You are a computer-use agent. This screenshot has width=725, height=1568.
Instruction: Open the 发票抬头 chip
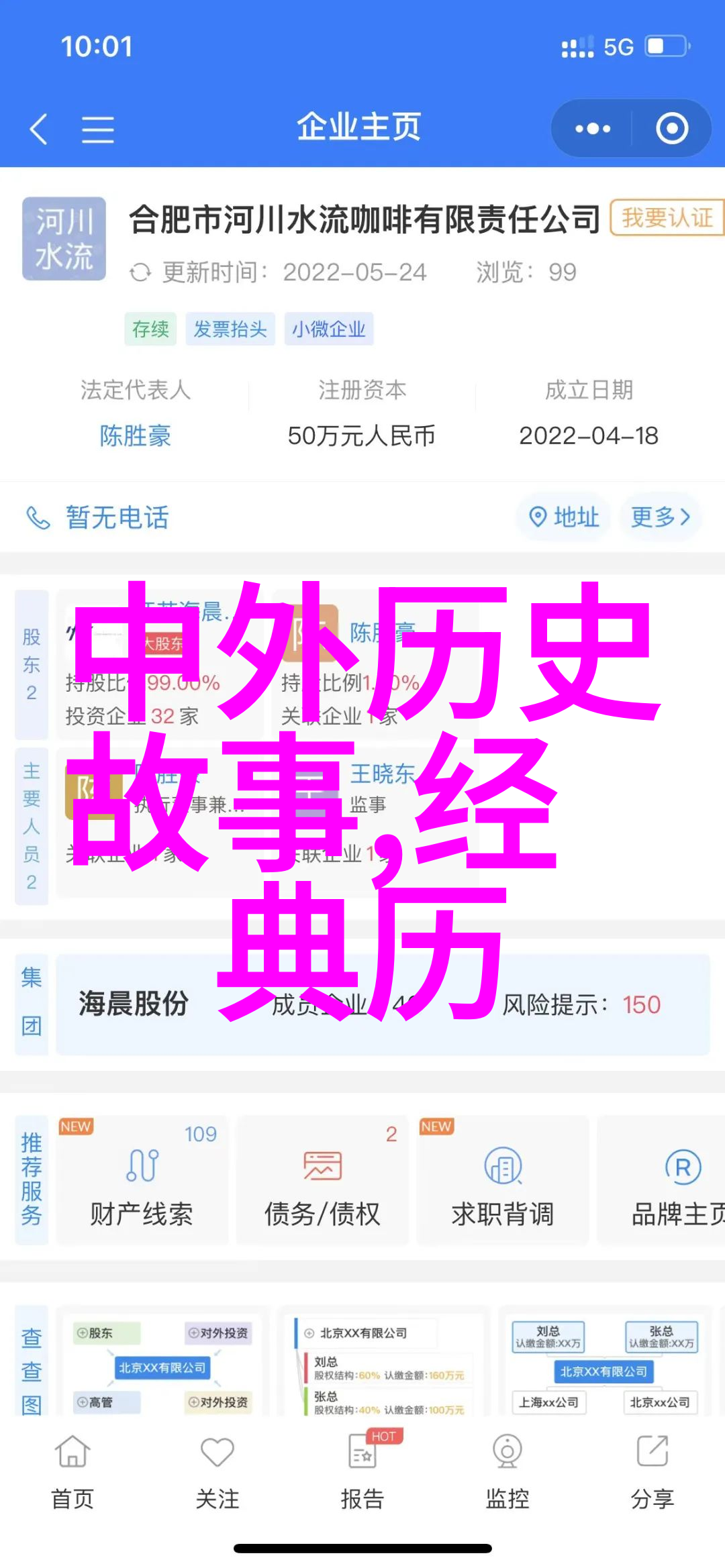tap(230, 329)
